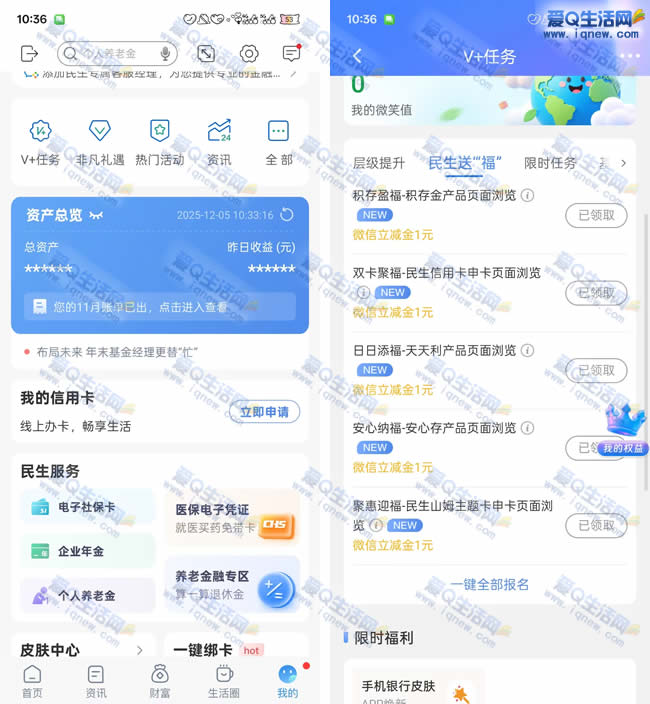Refresh the 资产总览 card

click(287, 215)
